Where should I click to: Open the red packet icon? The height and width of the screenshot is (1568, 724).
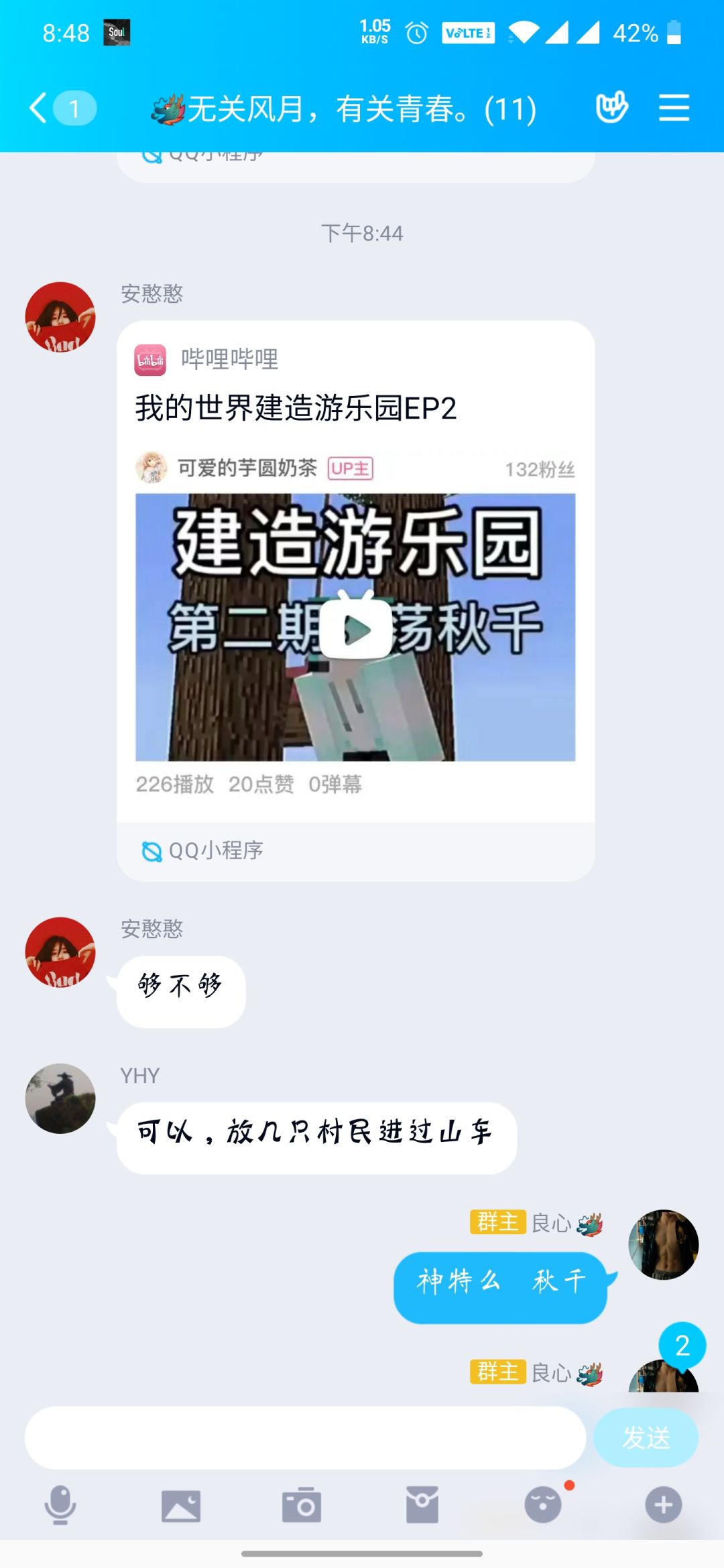tap(422, 1503)
